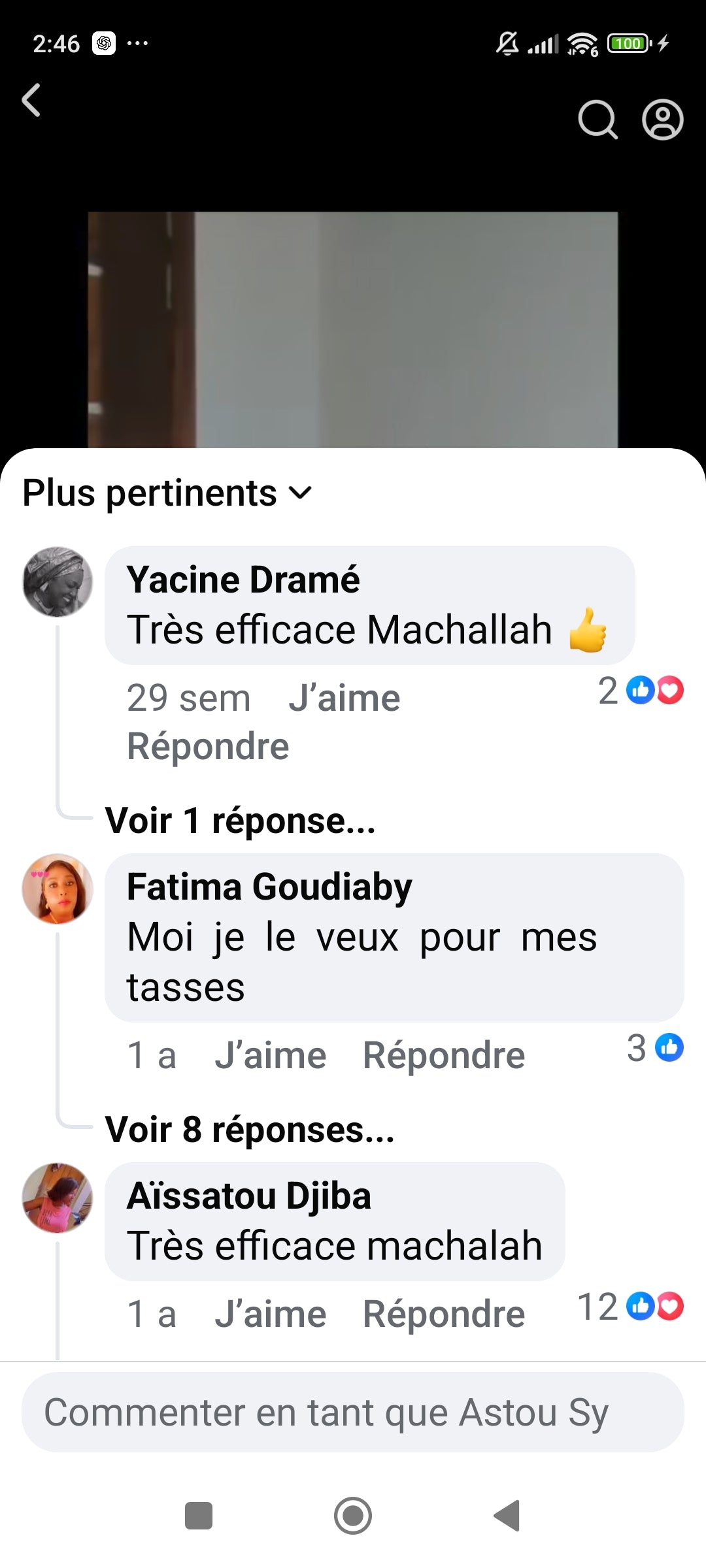Expand Voir 8 réponses under Fatima's comment

(250, 1130)
